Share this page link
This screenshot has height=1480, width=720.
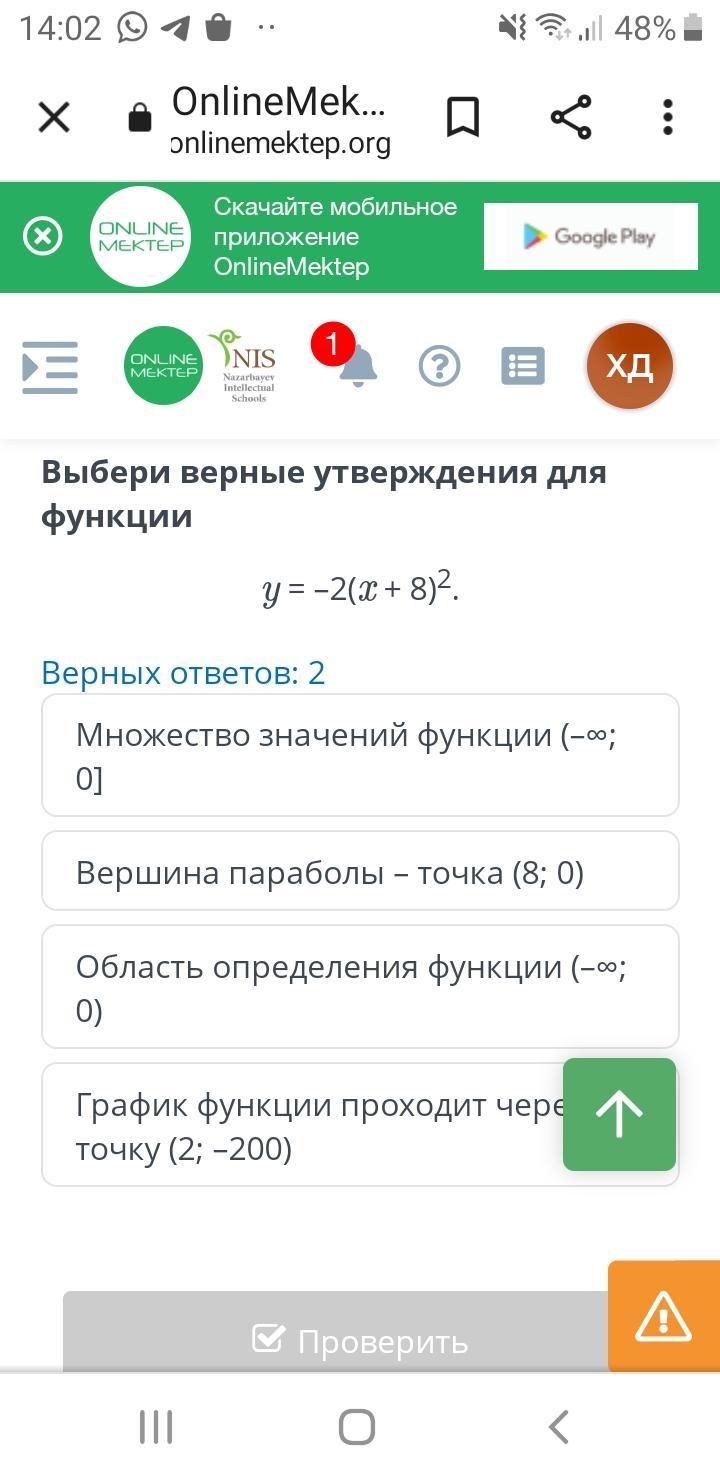point(571,118)
